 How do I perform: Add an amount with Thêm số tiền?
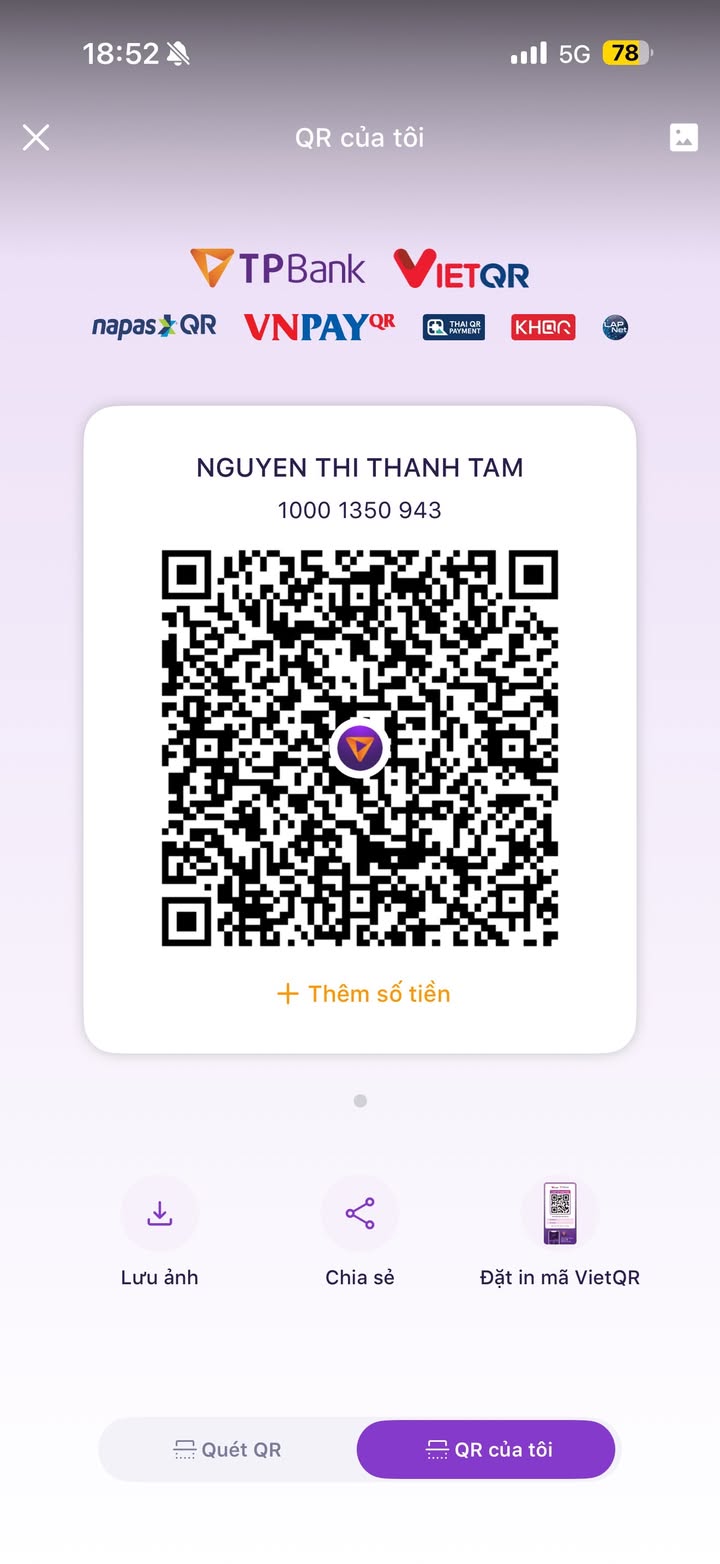coord(364,993)
